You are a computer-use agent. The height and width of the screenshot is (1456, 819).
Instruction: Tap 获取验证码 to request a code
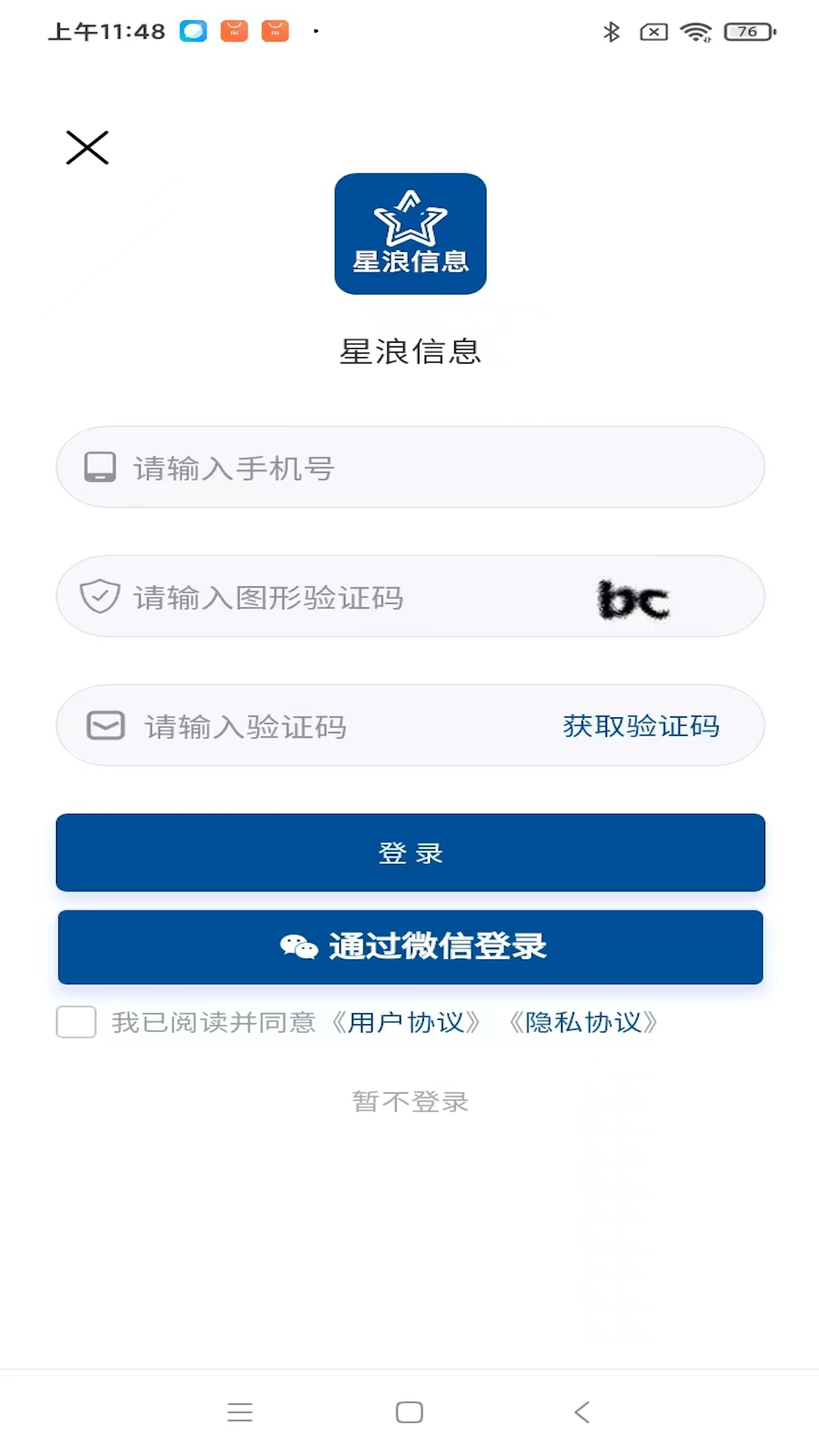point(641,726)
